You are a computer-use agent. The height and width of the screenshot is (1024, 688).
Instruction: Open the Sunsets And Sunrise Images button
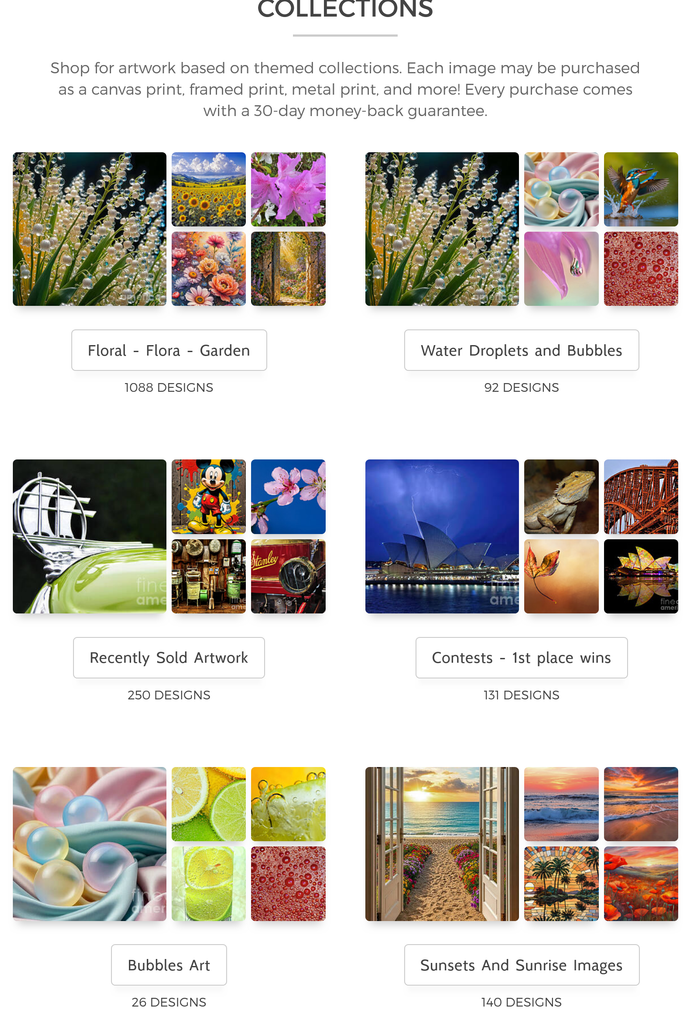pyautogui.click(x=521, y=965)
